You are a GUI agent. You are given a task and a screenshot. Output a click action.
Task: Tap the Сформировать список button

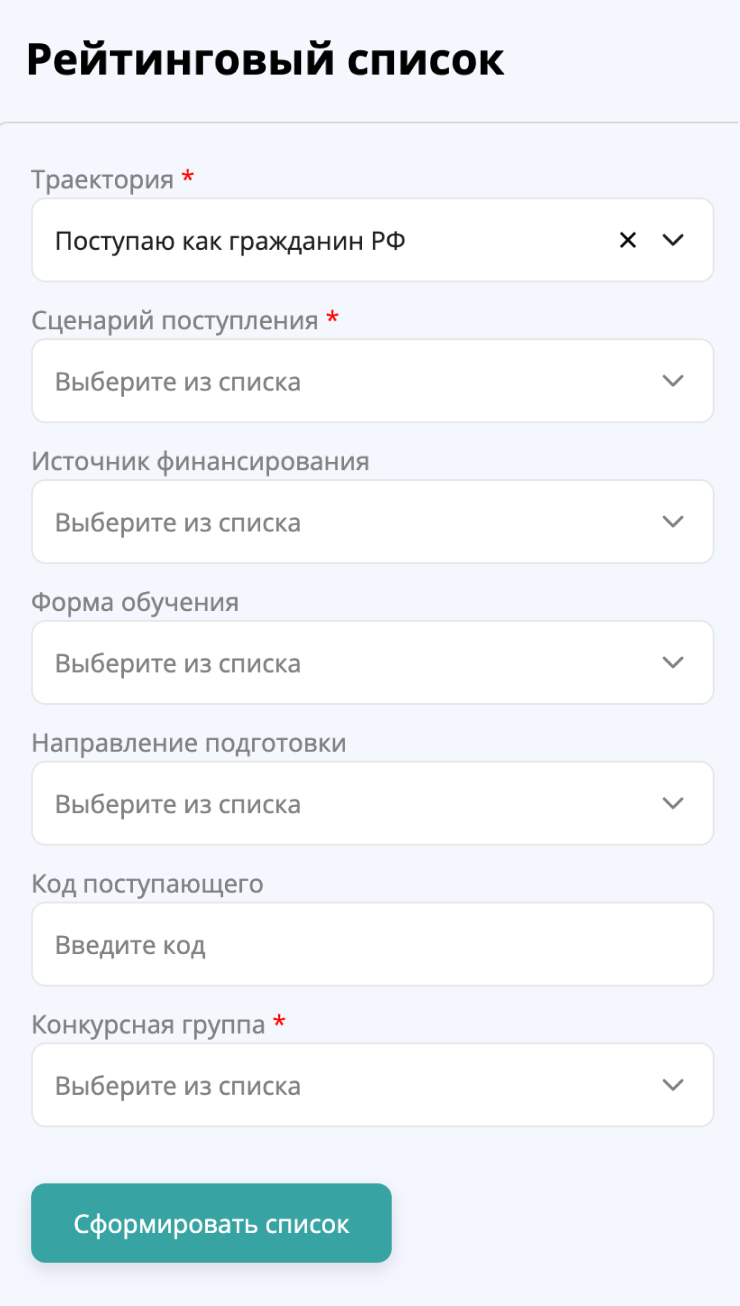point(211,1224)
